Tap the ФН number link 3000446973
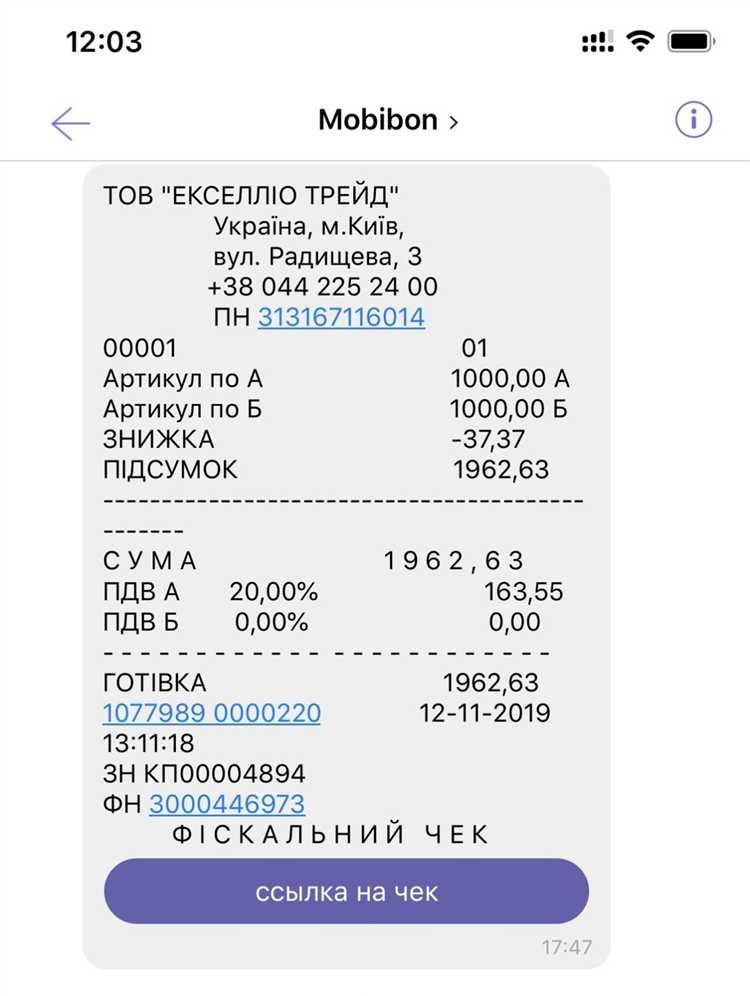Screen dimensions: 750x996 point(227,804)
